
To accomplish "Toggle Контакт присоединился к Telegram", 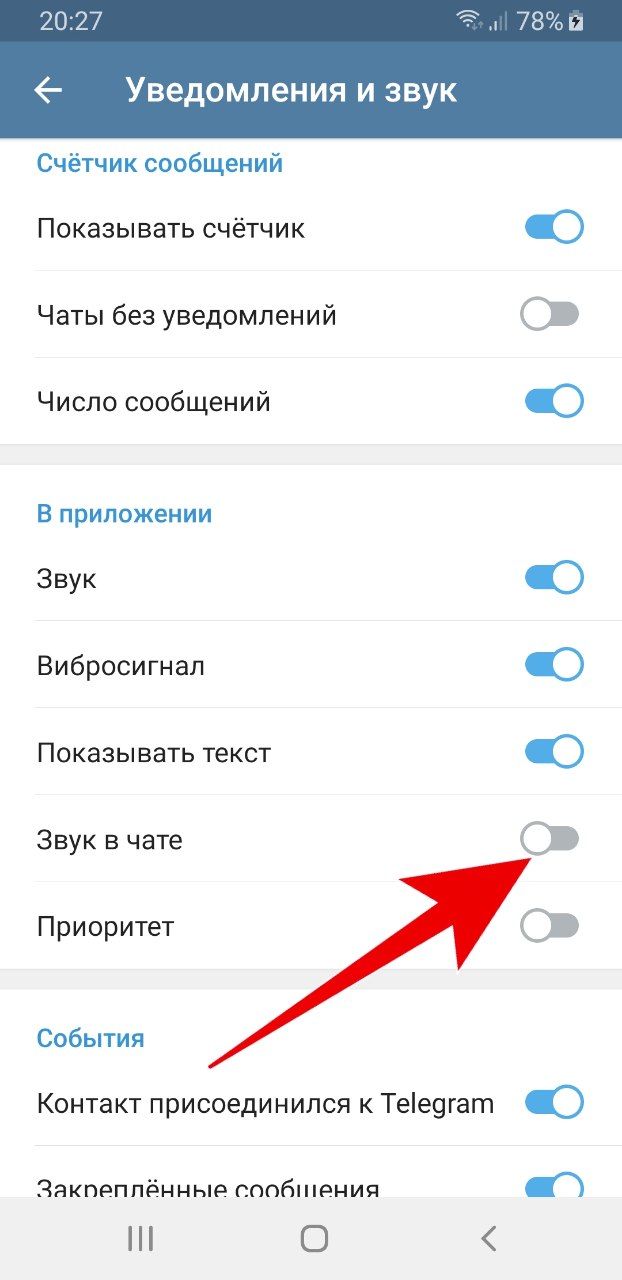I will pos(553,1102).
